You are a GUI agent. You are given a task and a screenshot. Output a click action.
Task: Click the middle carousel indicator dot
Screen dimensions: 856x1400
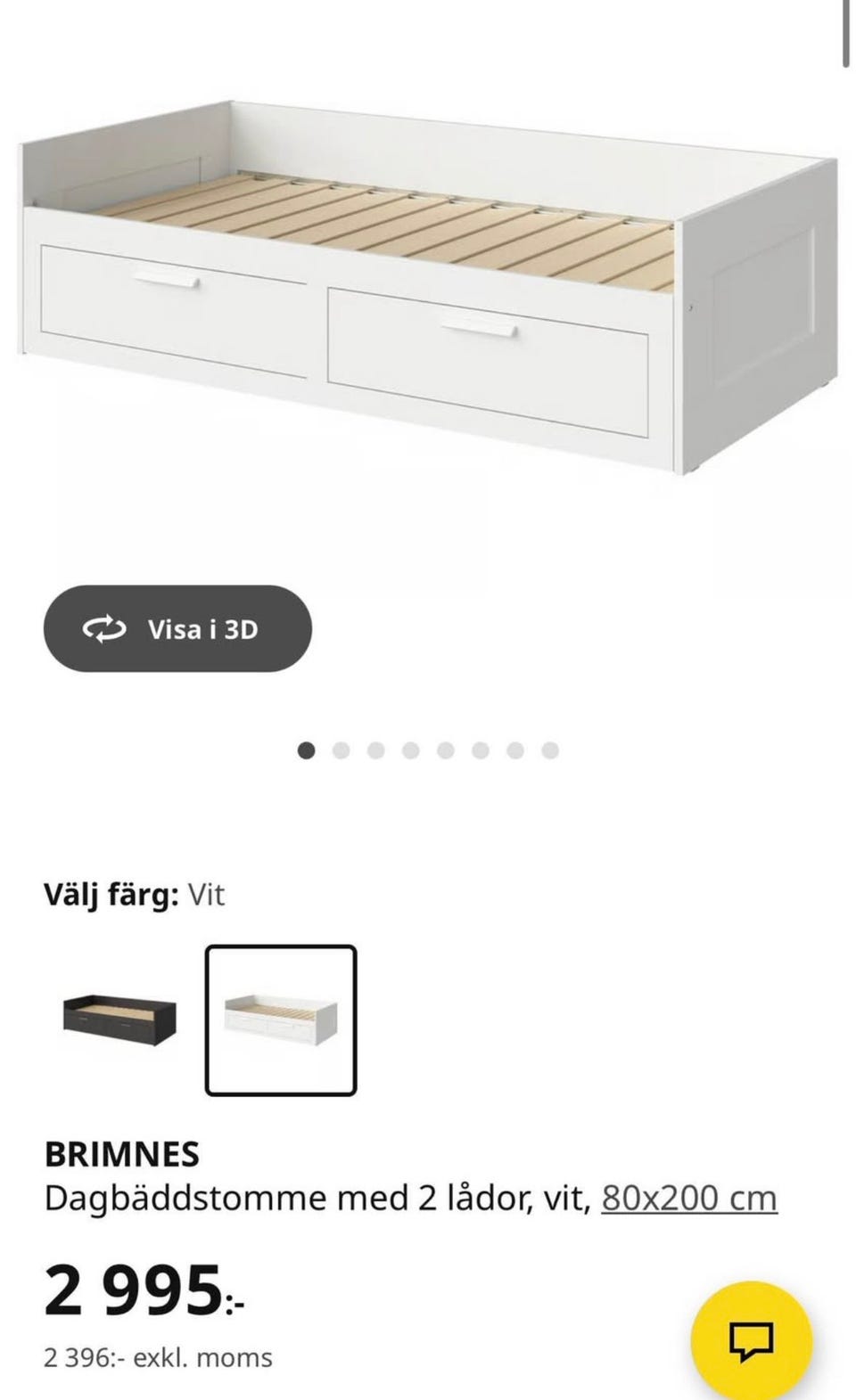tap(410, 750)
